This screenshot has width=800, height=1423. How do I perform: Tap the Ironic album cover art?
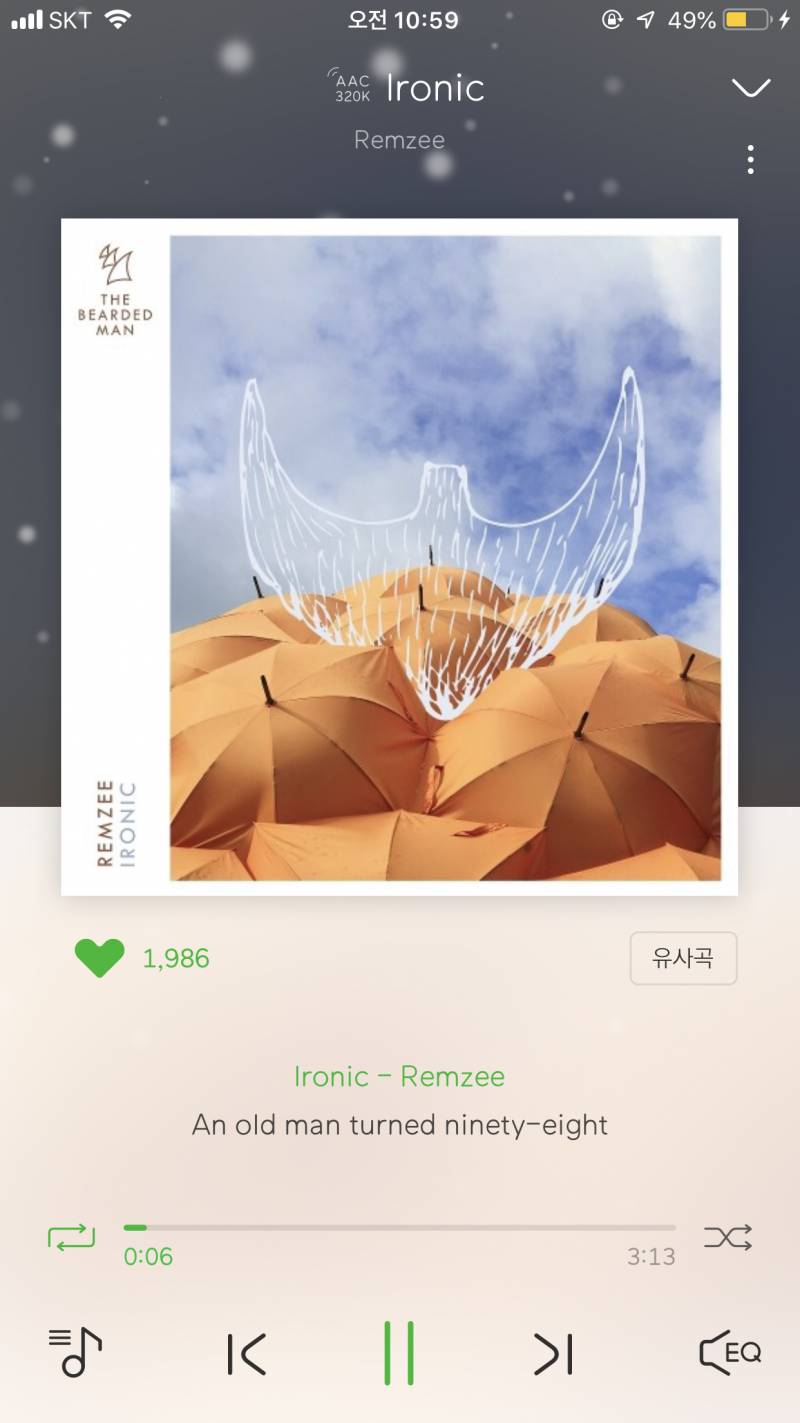tap(400, 557)
